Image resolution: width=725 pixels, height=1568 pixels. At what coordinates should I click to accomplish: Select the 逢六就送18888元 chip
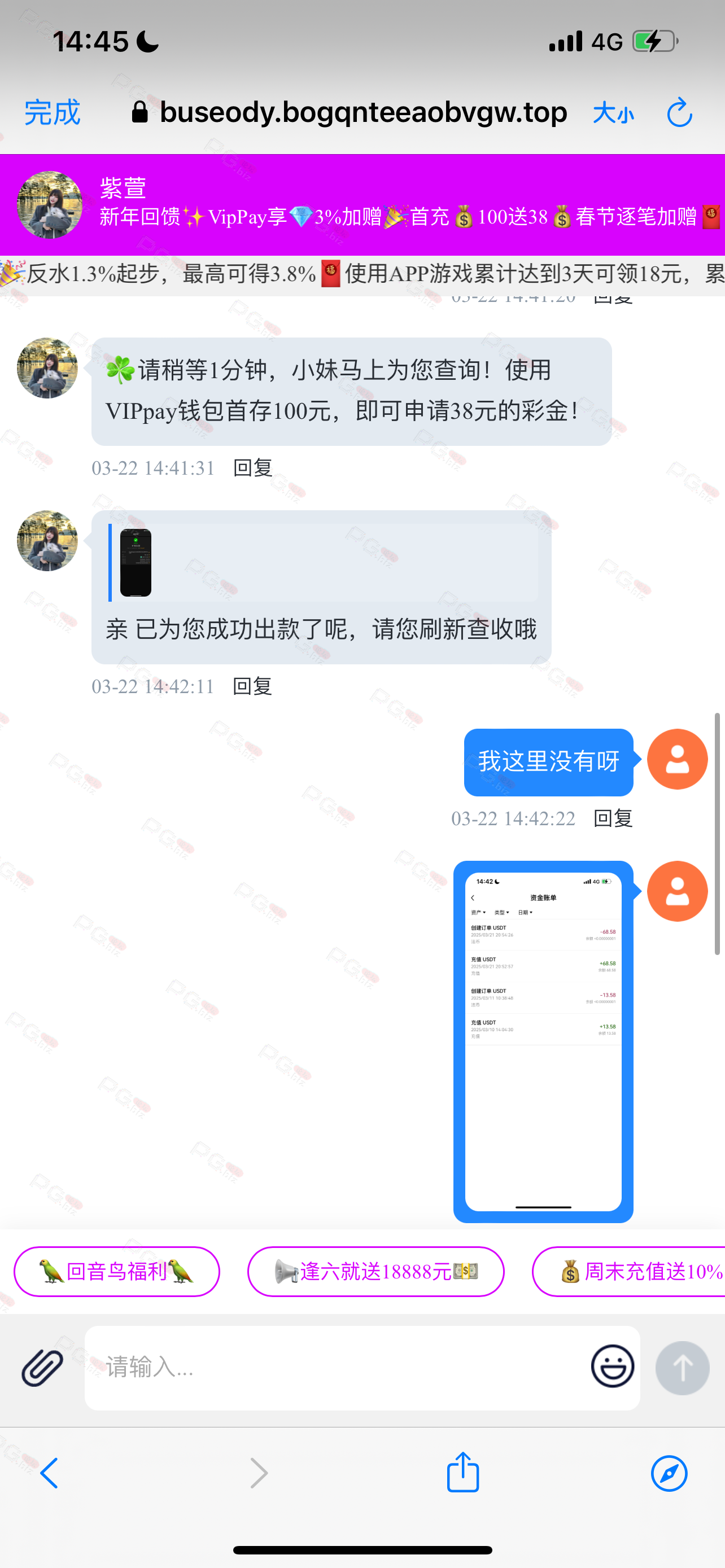pyautogui.click(x=376, y=1272)
